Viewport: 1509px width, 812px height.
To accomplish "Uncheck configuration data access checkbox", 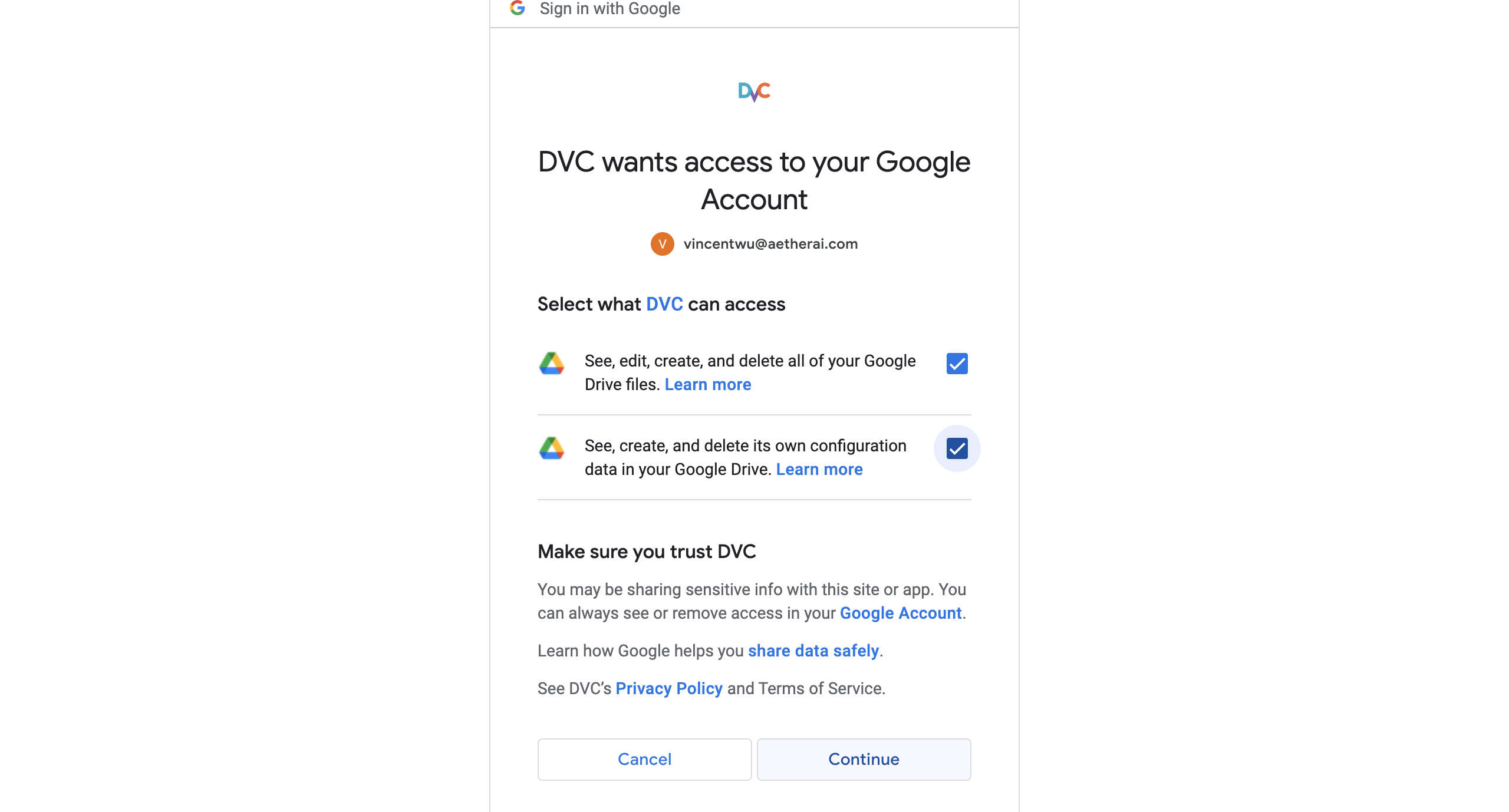I will (x=957, y=448).
